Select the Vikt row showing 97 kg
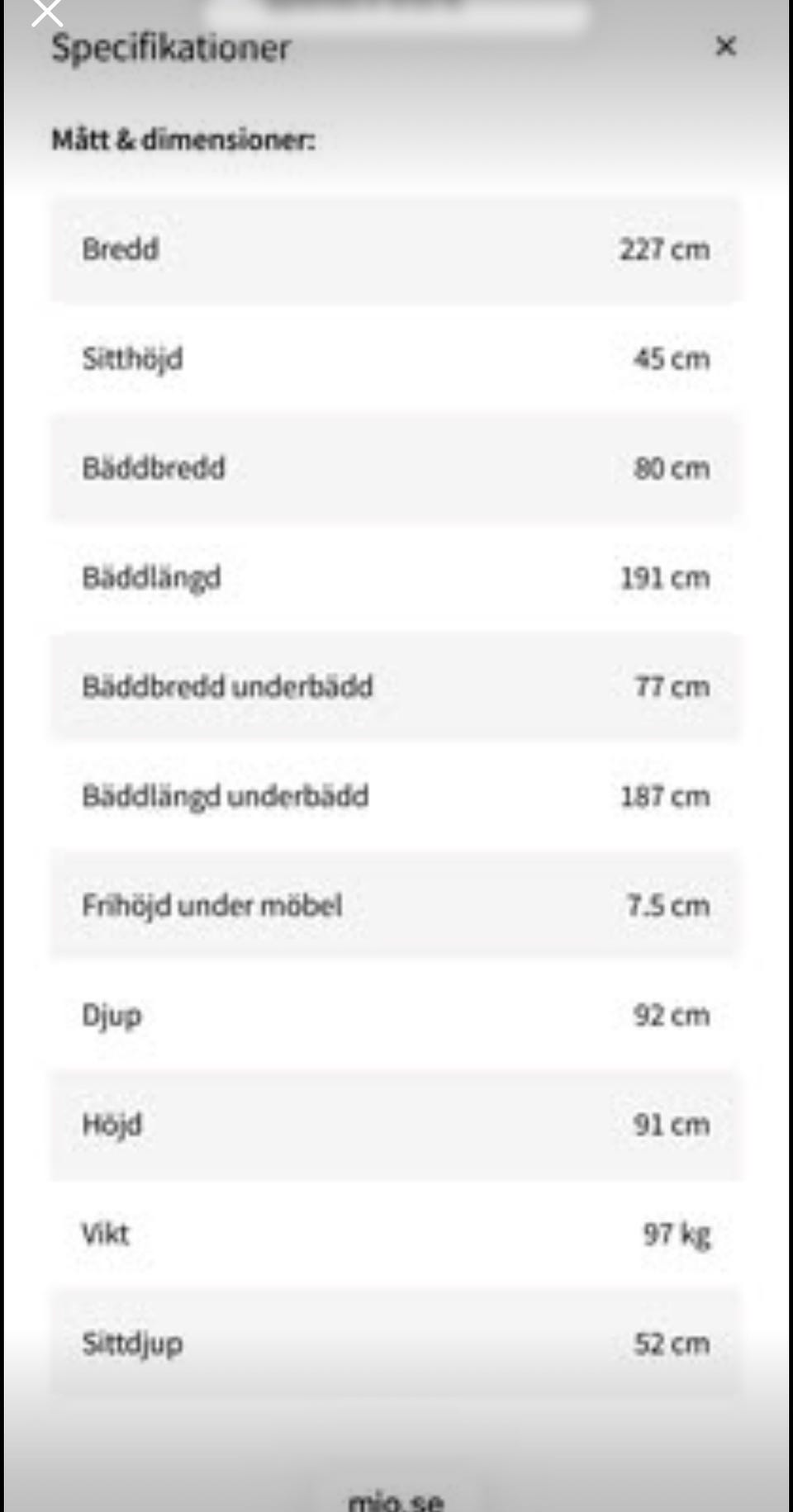Viewport: 793px width, 1512px height. [396, 1234]
